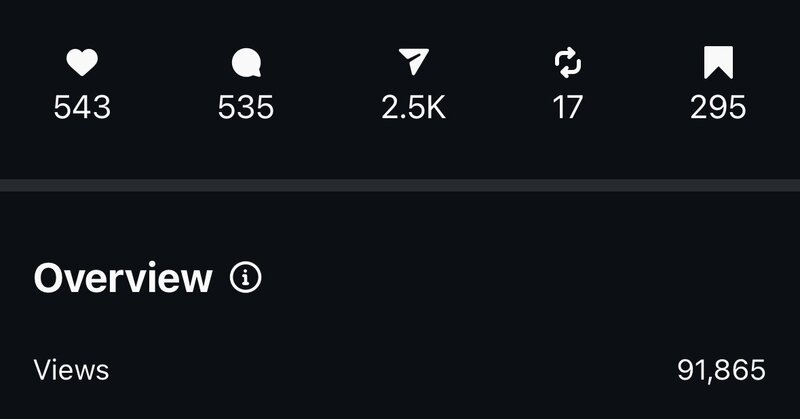Open the info icon beside Overview
This screenshot has width=800, height=419.
tap(246, 277)
